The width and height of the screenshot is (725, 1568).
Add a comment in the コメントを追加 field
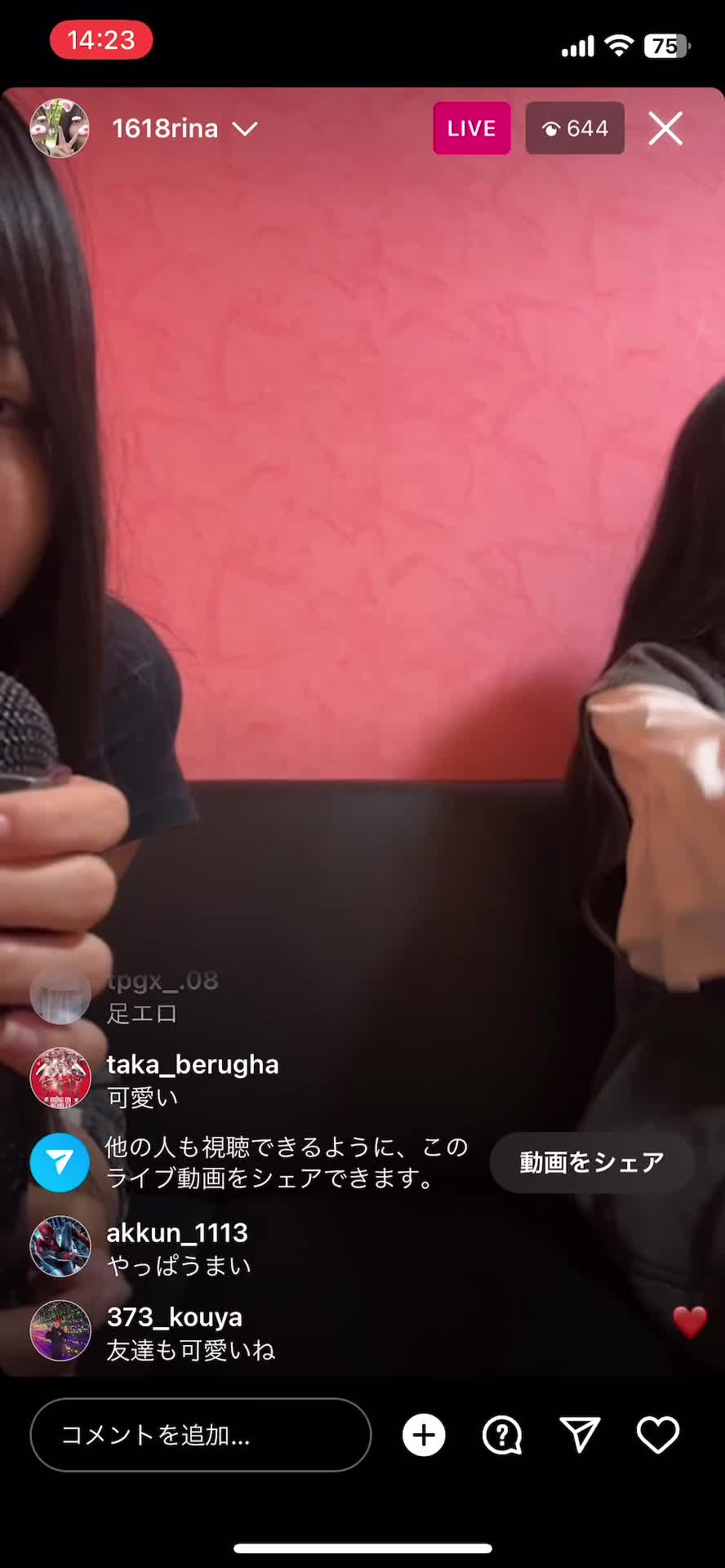(201, 1435)
